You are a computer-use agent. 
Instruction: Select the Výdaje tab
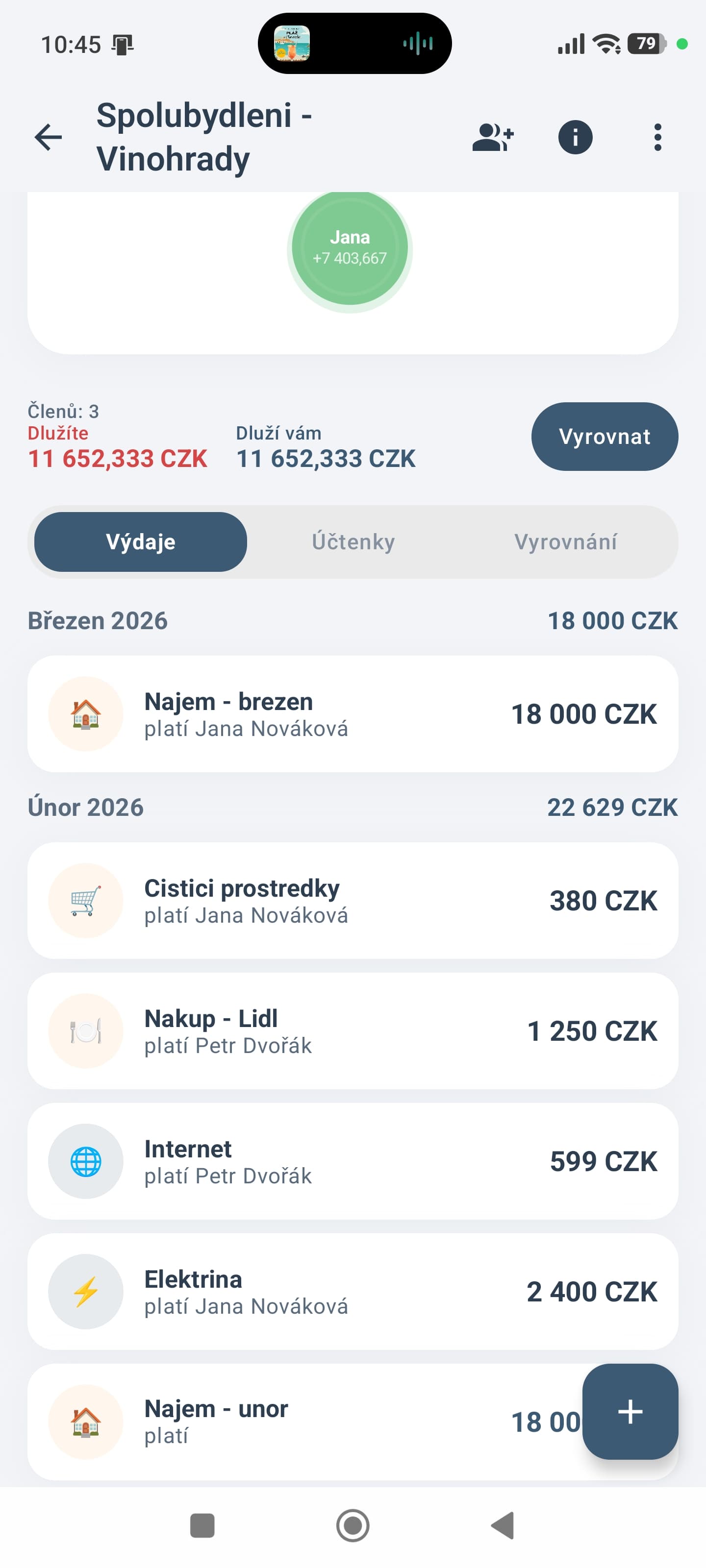[141, 540]
